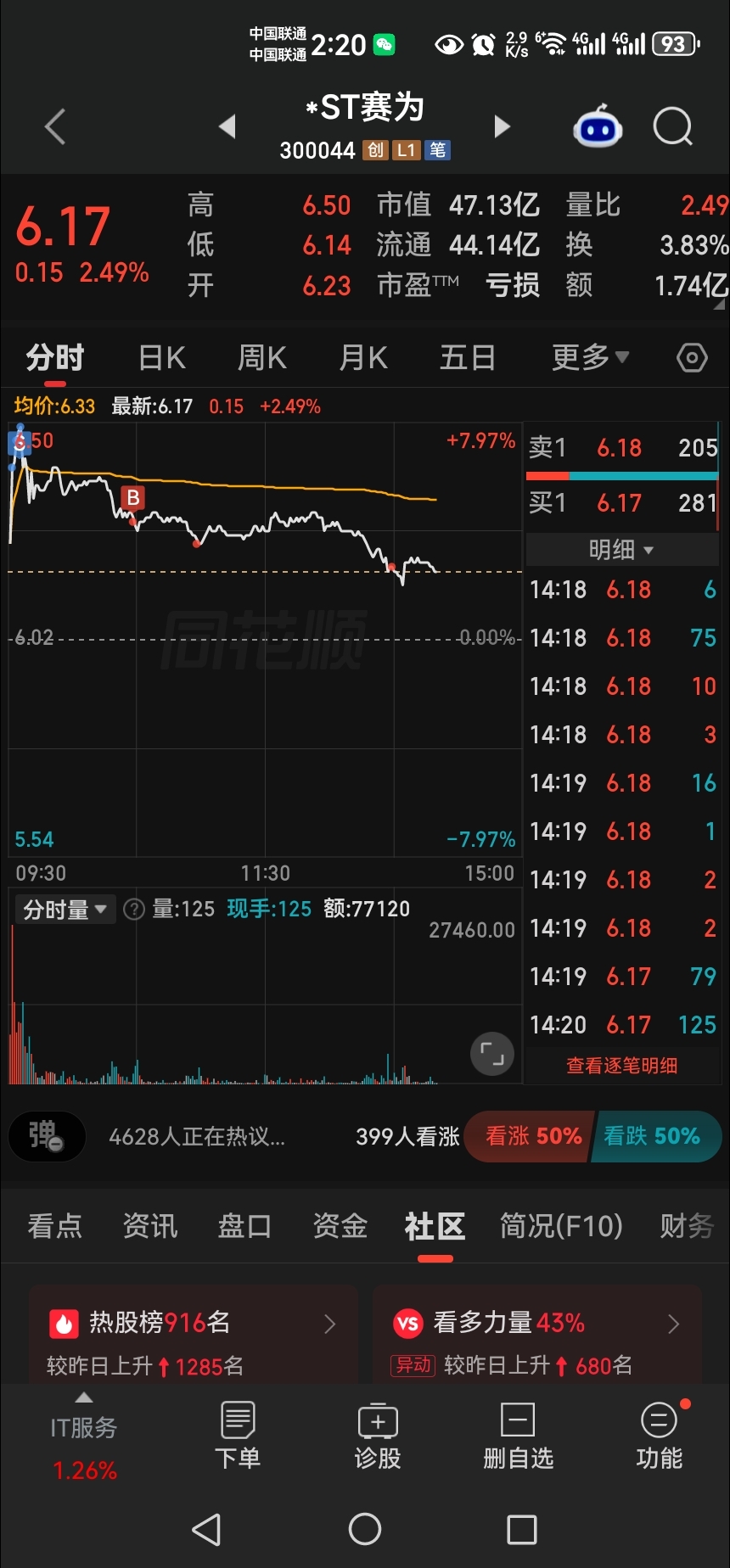This screenshot has width=730, height=1568.
Task: Open 下单 to place an order
Action: pos(238,1436)
